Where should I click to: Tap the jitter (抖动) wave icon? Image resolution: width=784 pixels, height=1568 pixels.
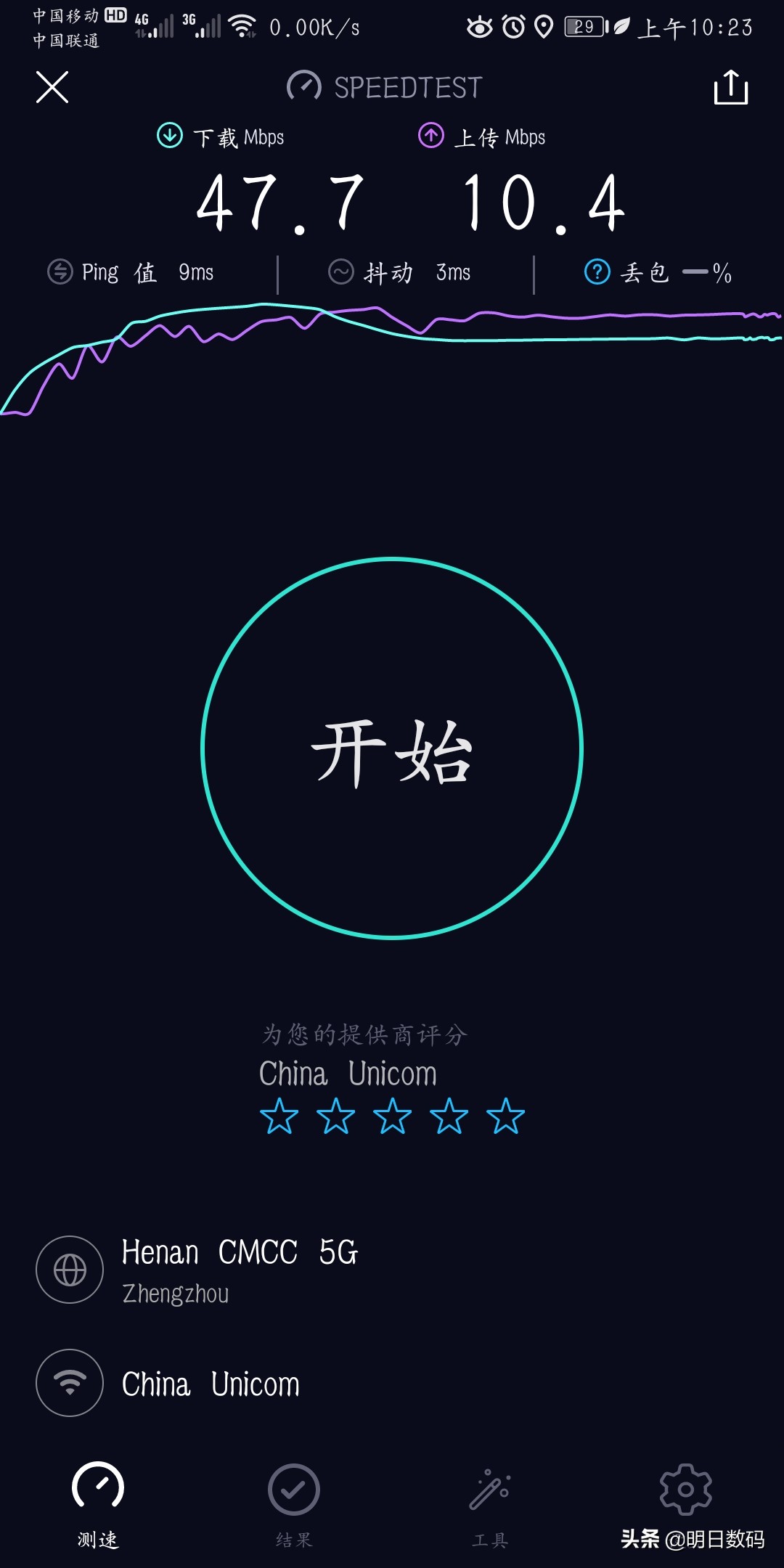click(x=341, y=271)
